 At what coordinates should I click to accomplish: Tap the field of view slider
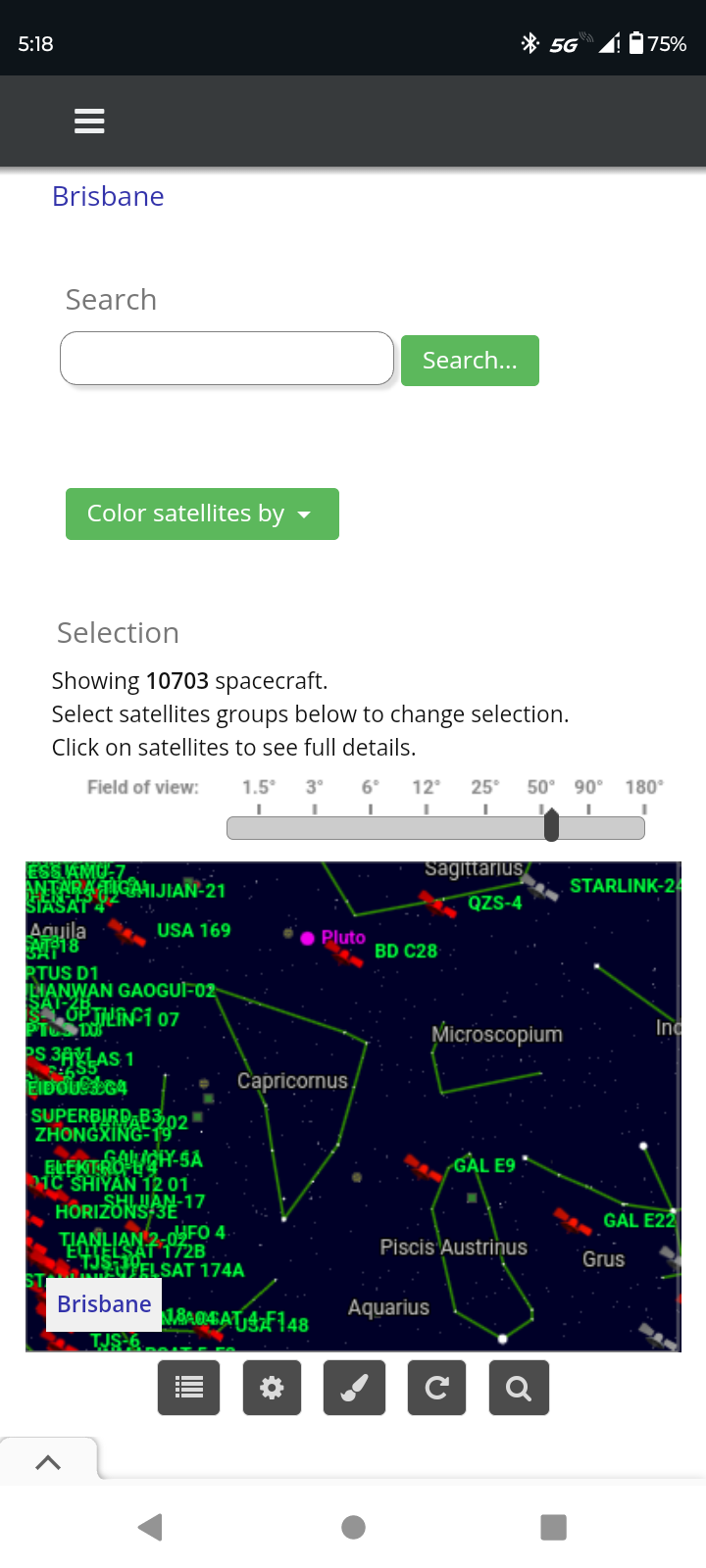coord(435,828)
